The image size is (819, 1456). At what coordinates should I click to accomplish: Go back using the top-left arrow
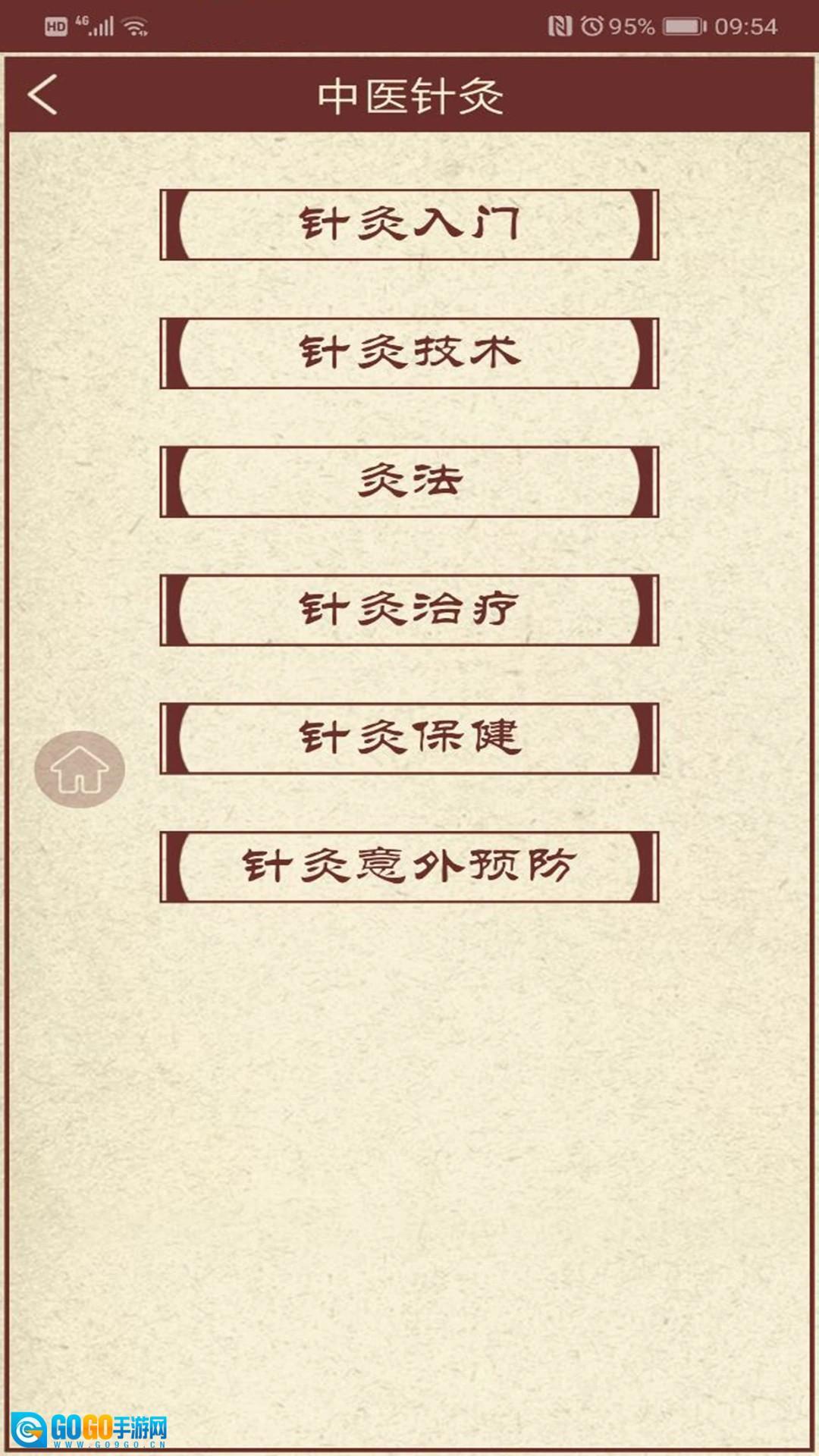coord(42,96)
